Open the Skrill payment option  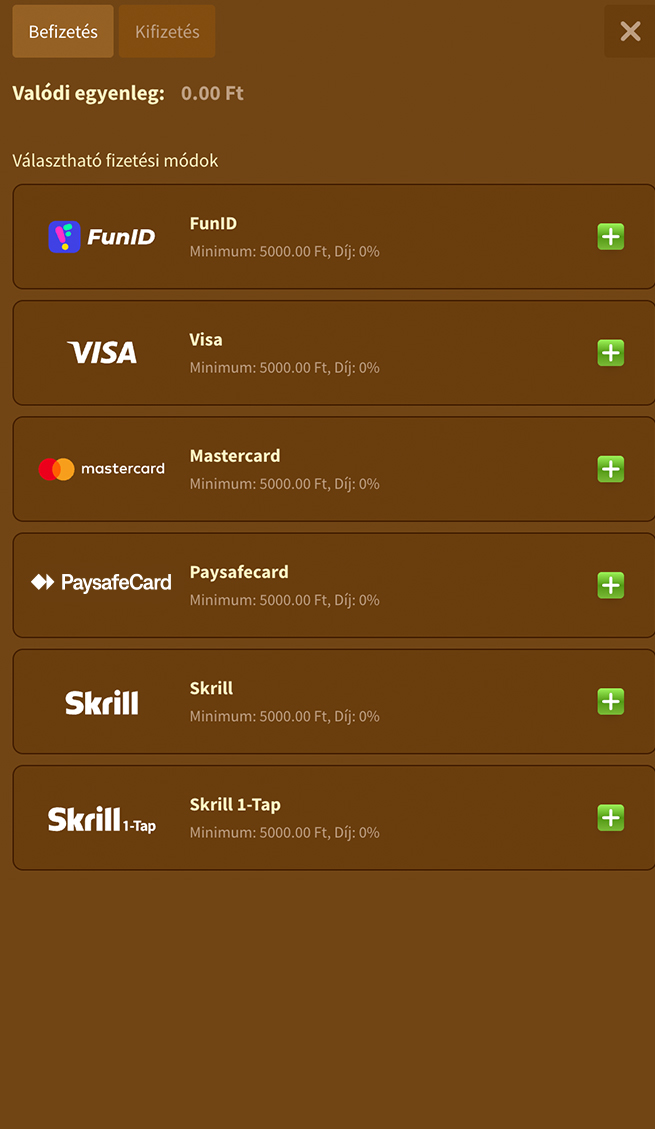pos(334,701)
